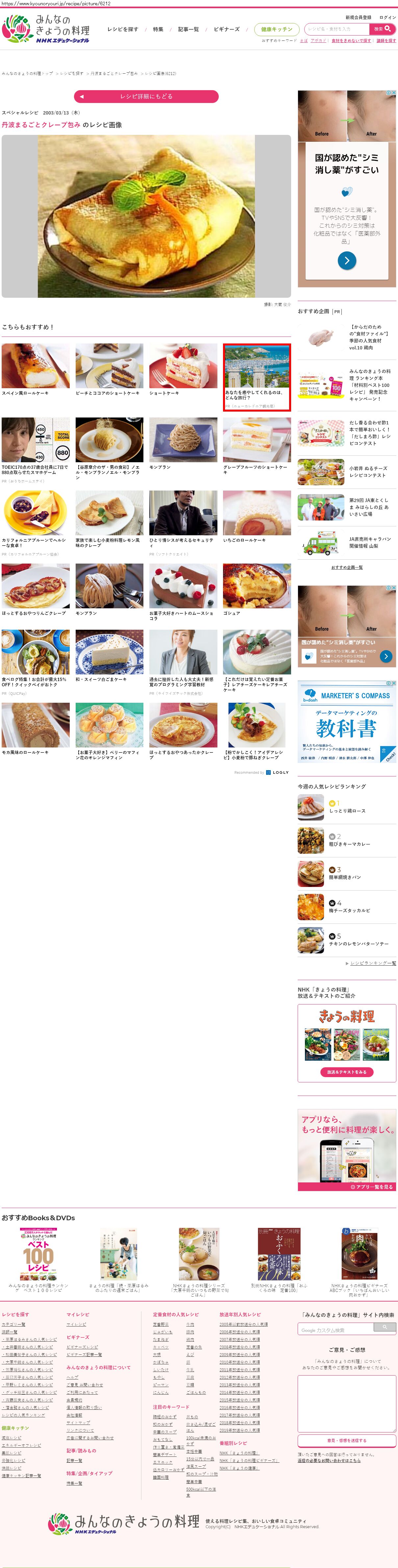Switch to the ビギナーズ section in the header
The image size is (398, 1568).
click(x=226, y=29)
